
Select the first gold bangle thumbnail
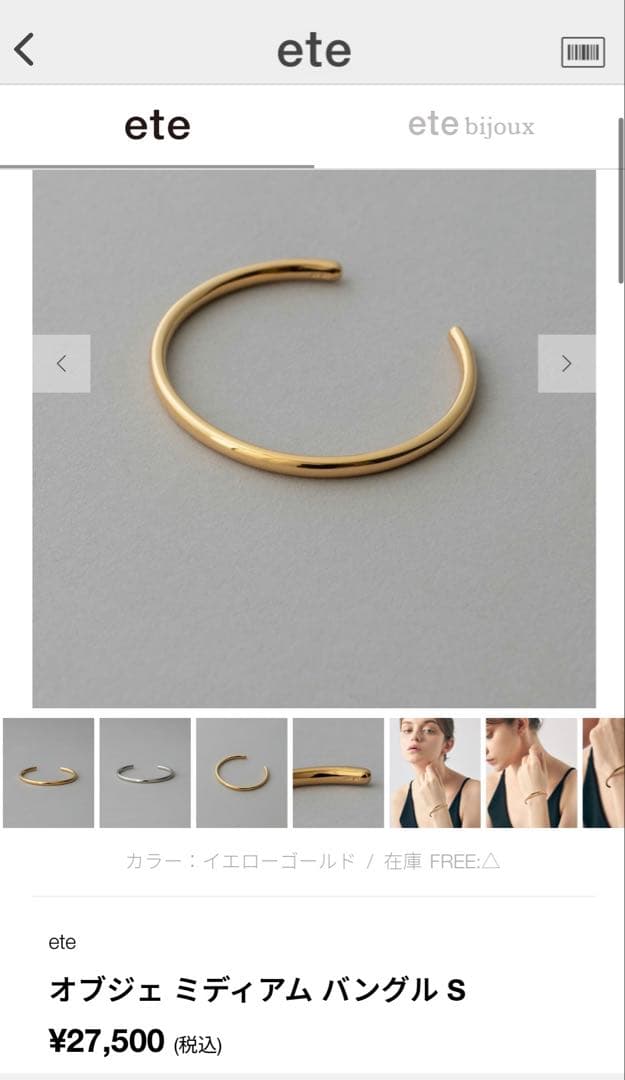click(48, 773)
